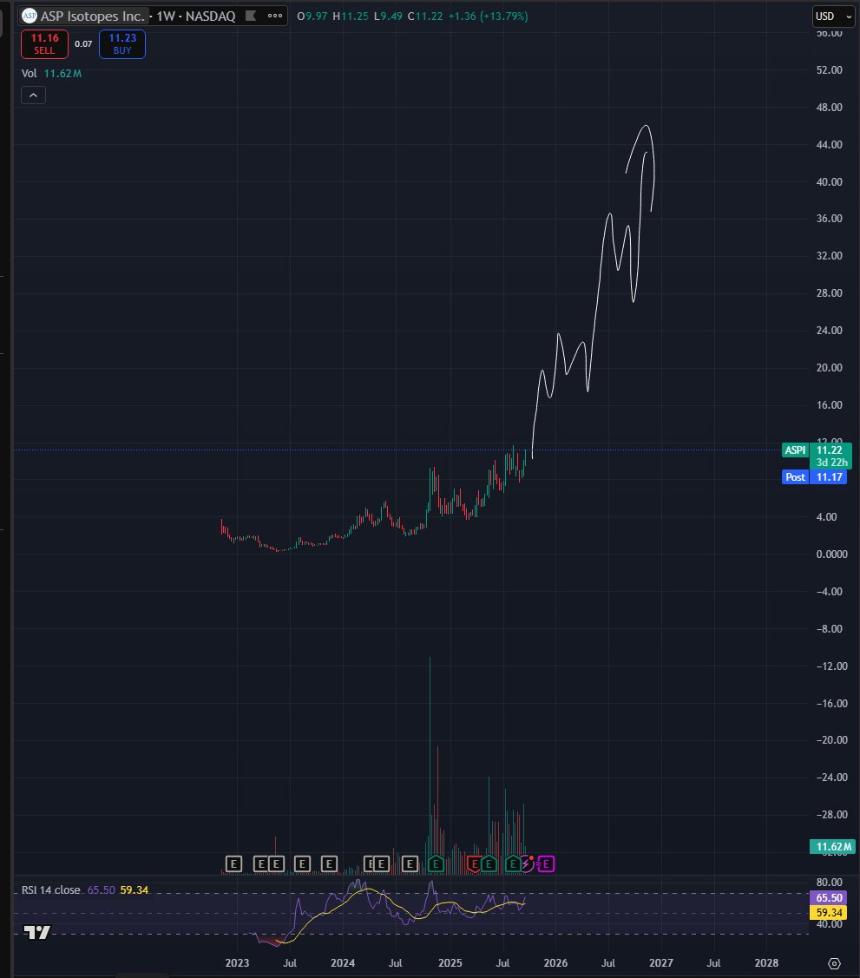This screenshot has width=860, height=978.
Task: Open the three-dot more menu beside NASDAQ
Action: [x=275, y=16]
